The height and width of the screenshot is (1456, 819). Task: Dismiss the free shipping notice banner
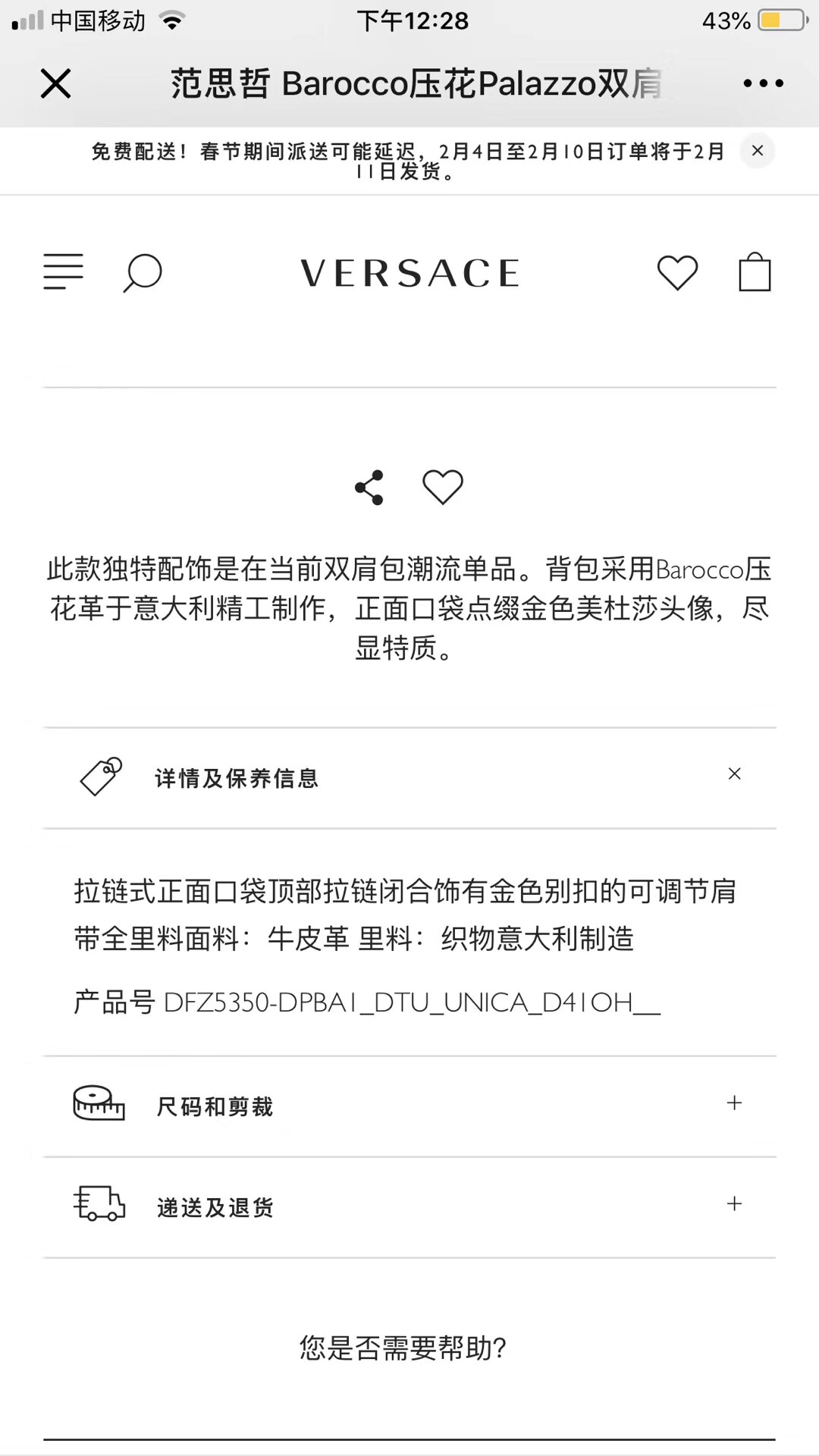757,151
